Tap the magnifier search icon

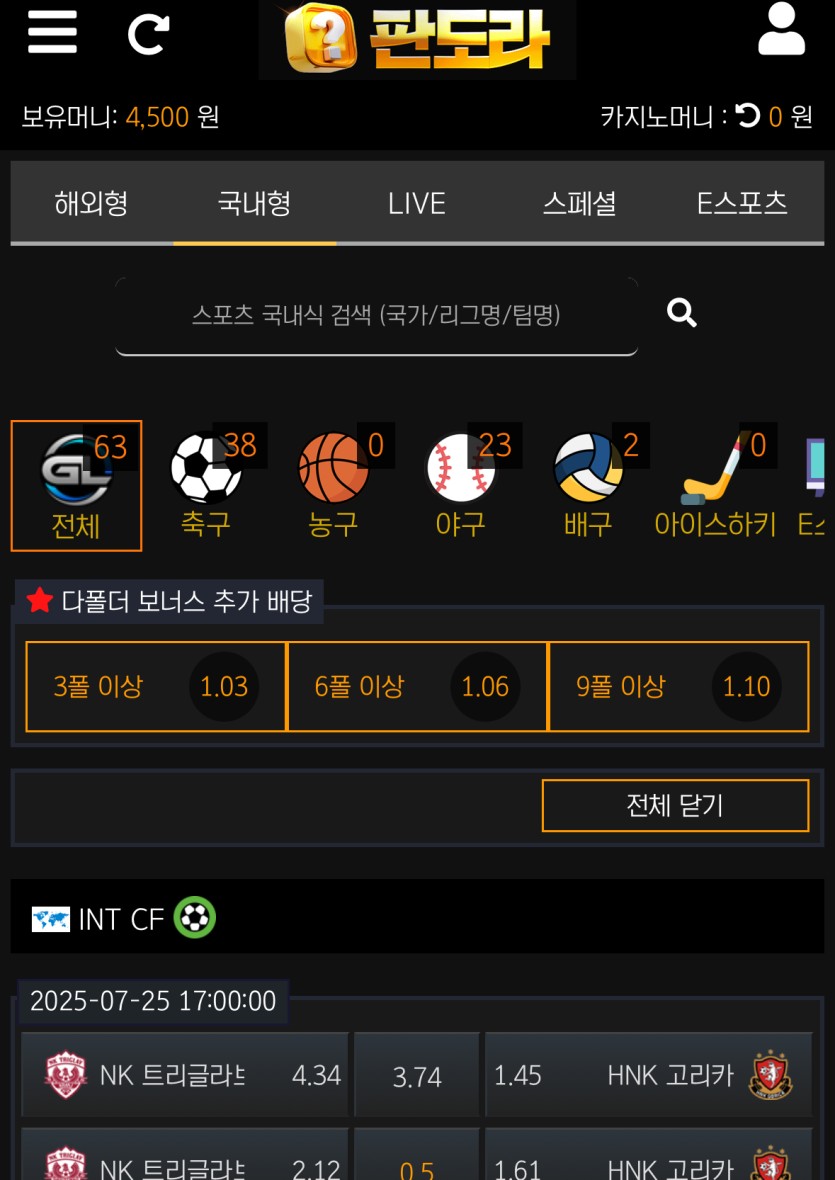click(x=682, y=313)
